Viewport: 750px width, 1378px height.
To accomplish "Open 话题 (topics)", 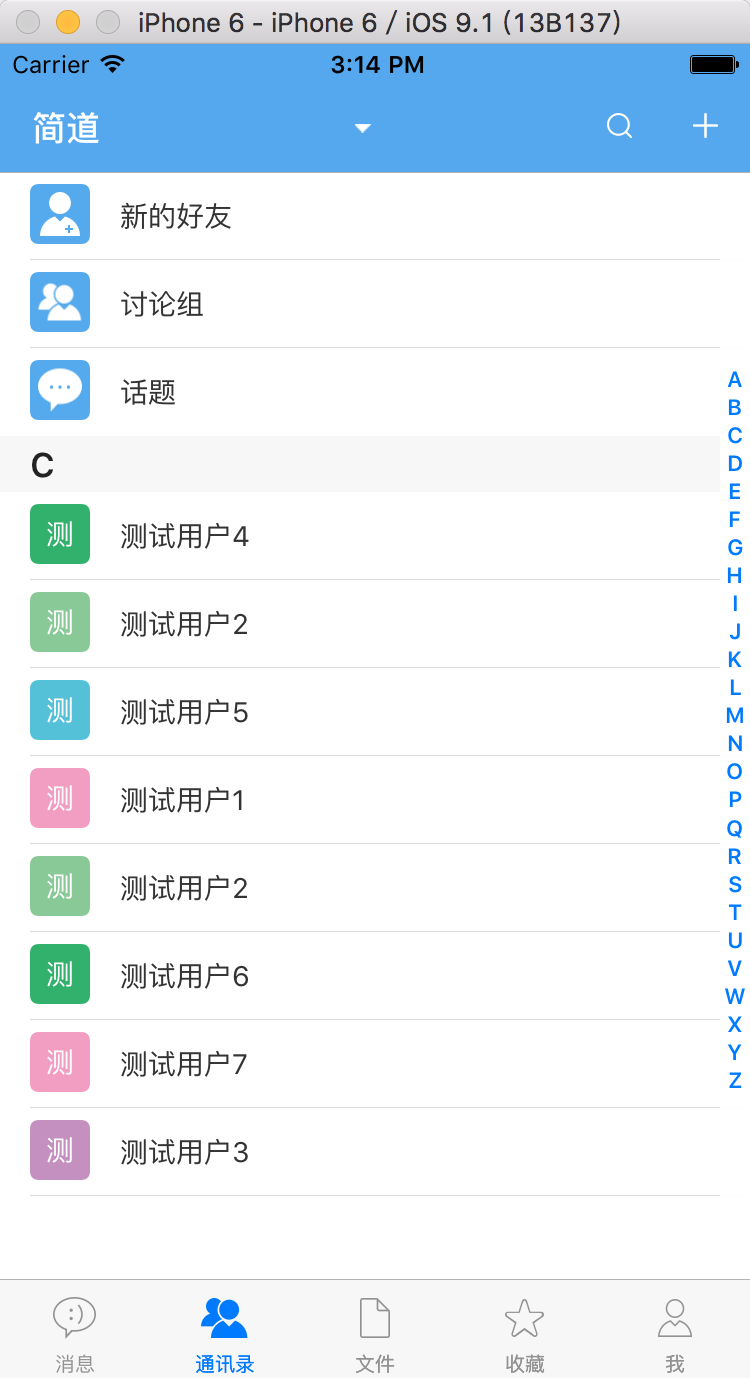I will (148, 392).
